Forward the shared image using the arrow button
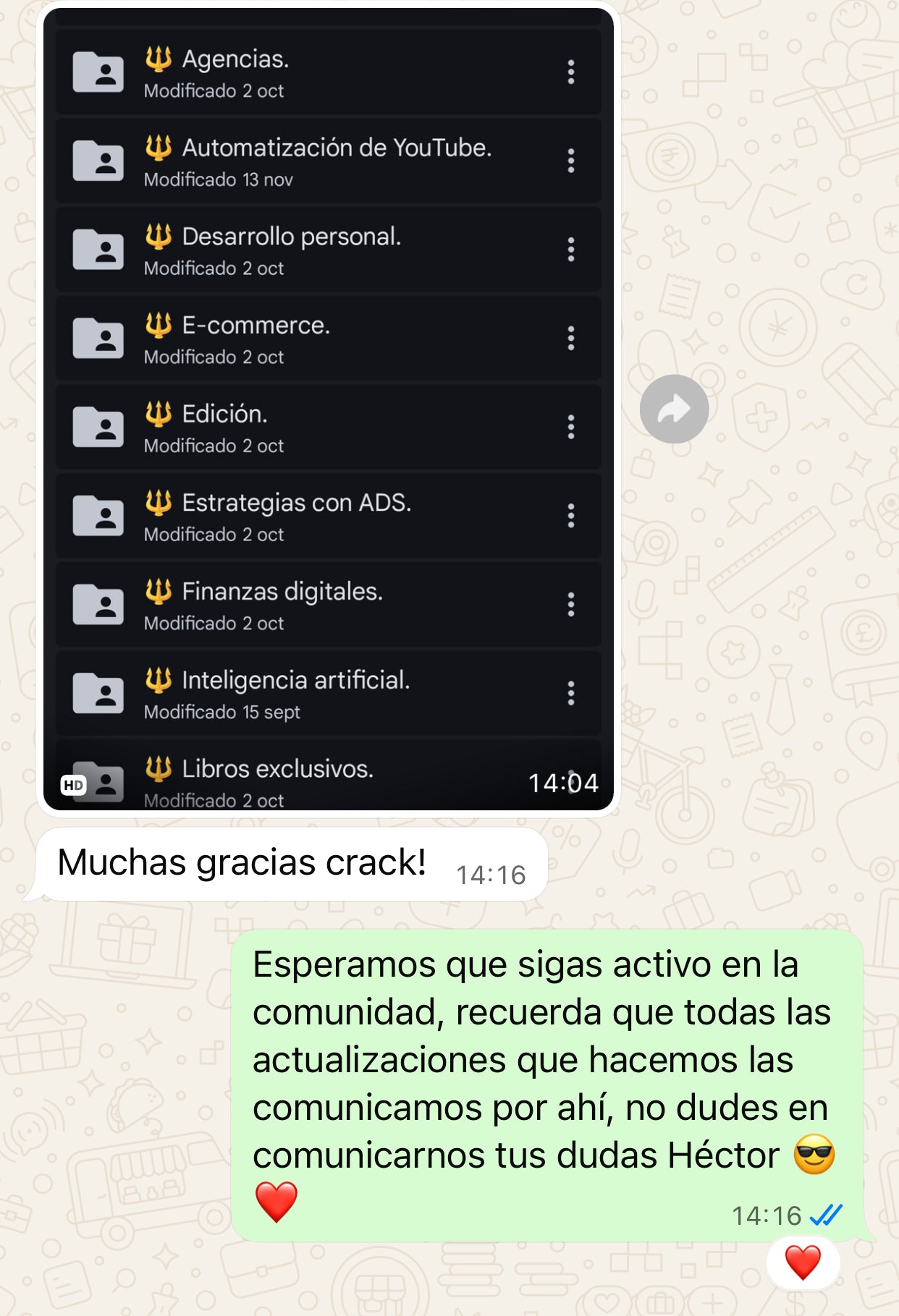The height and width of the screenshot is (1316, 899). tap(674, 409)
